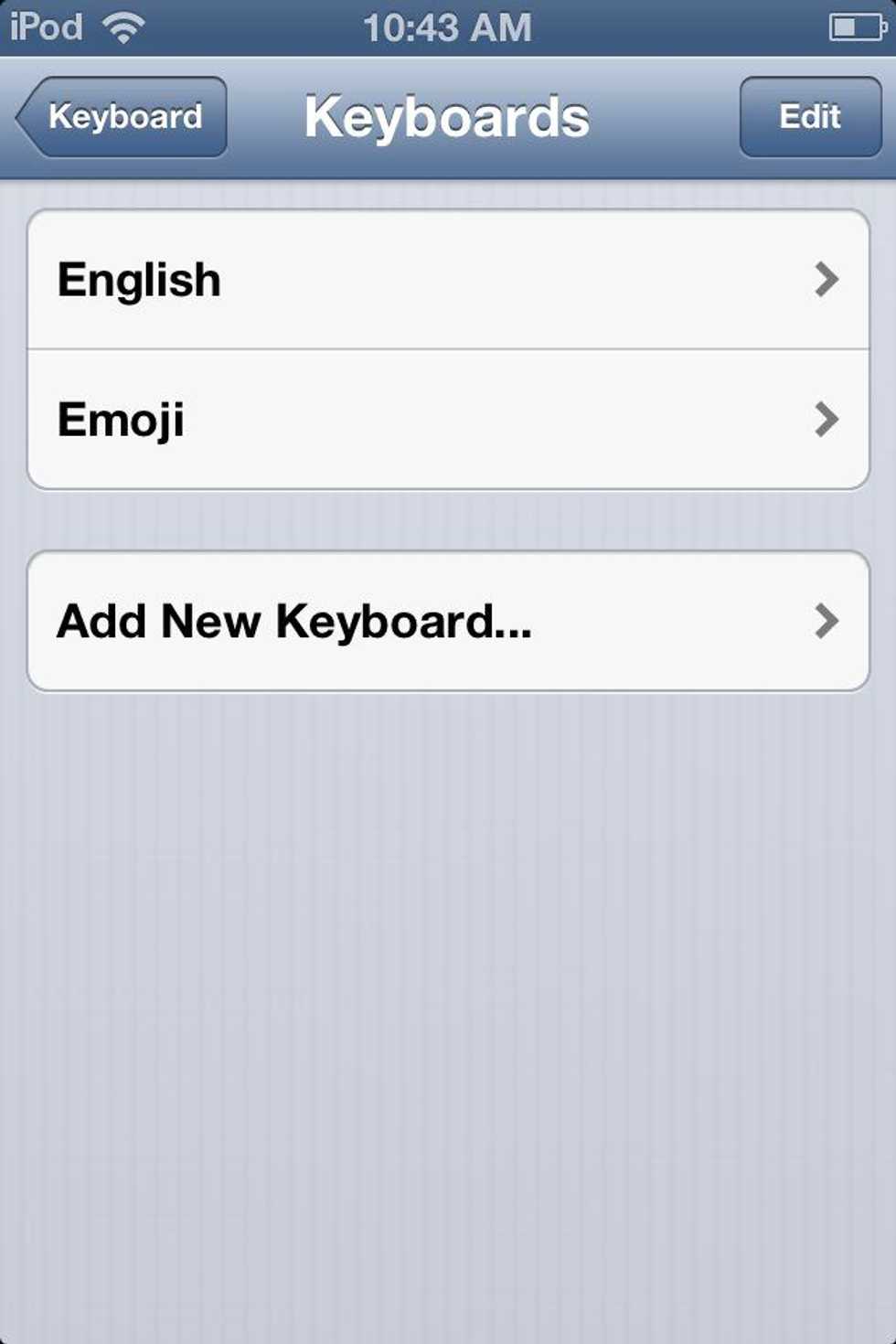The width and height of the screenshot is (896, 1344).
Task: Go back to Keyboard settings
Action: pyautogui.click(x=123, y=117)
